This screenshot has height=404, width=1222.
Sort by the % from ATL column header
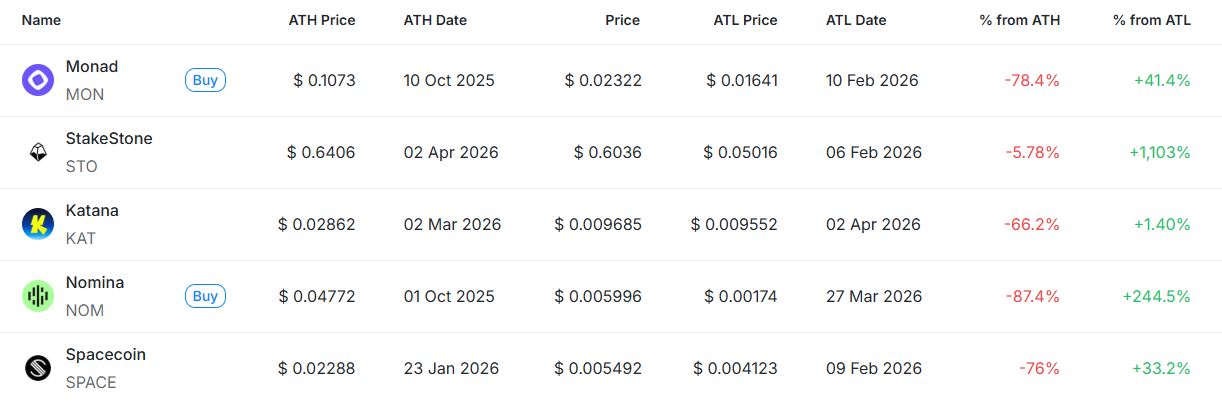point(1151,20)
